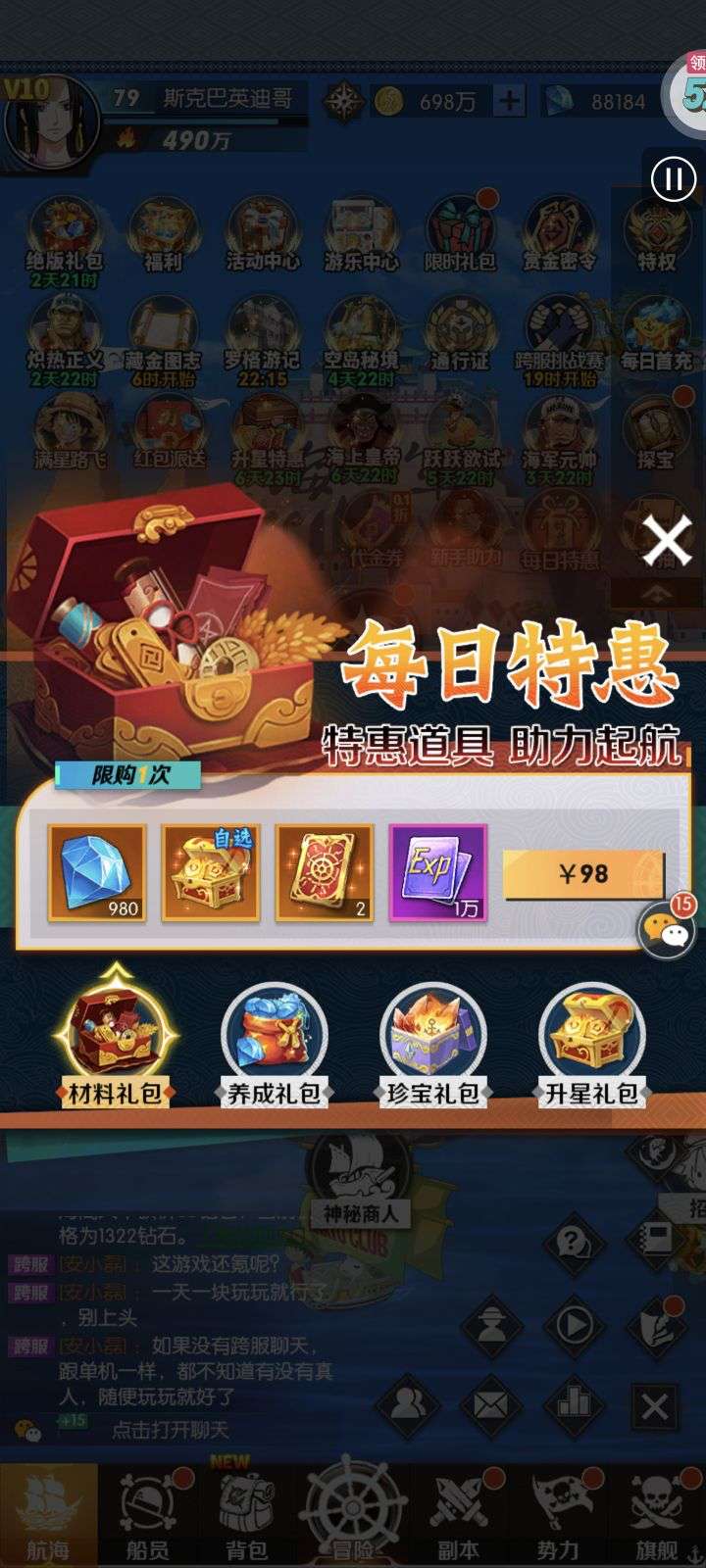View the 自选 treasure chest item
This screenshot has width=706, height=1568.
coord(211,873)
